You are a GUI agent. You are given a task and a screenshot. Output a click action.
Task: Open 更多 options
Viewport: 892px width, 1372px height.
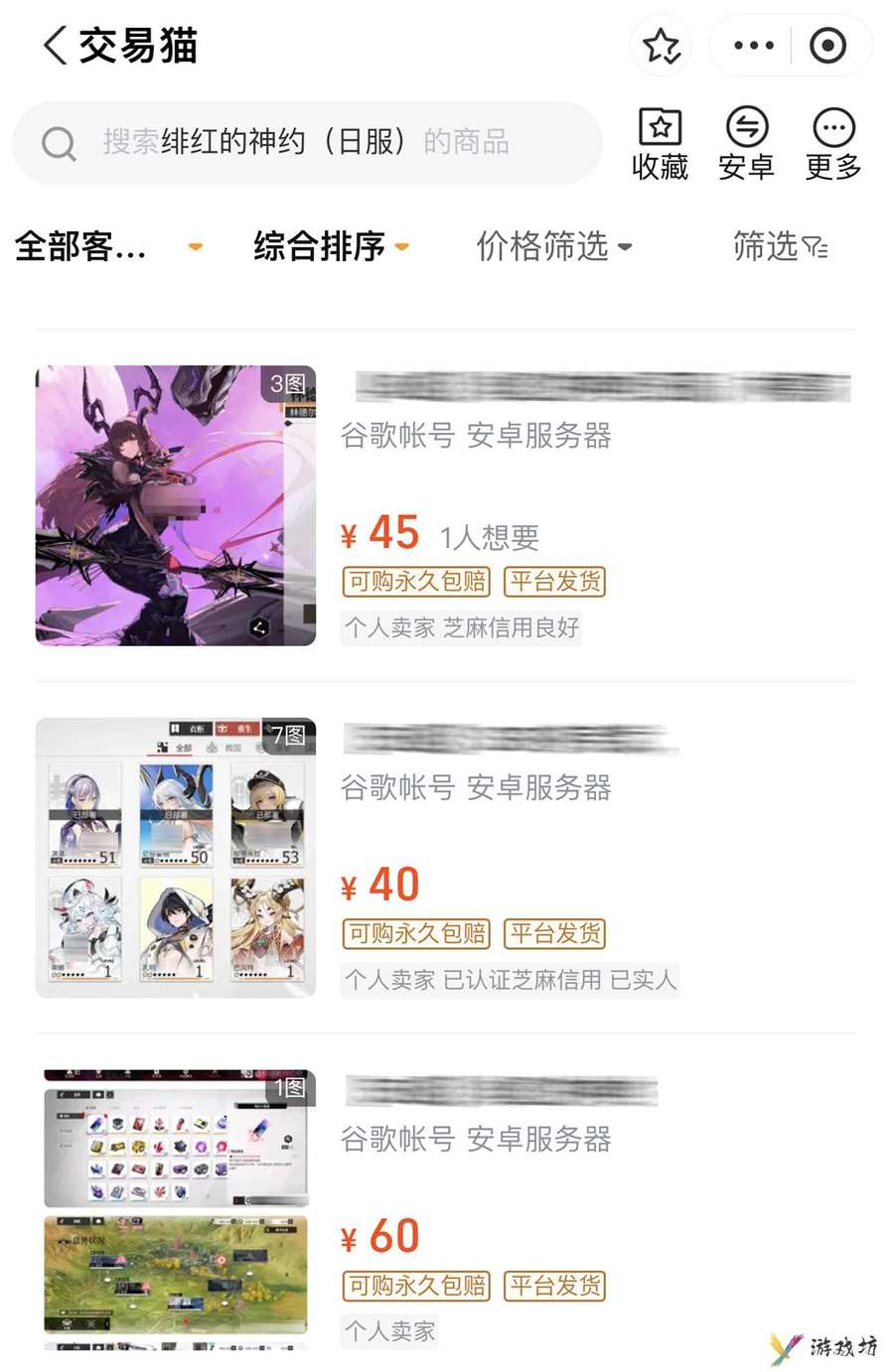pos(832,144)
